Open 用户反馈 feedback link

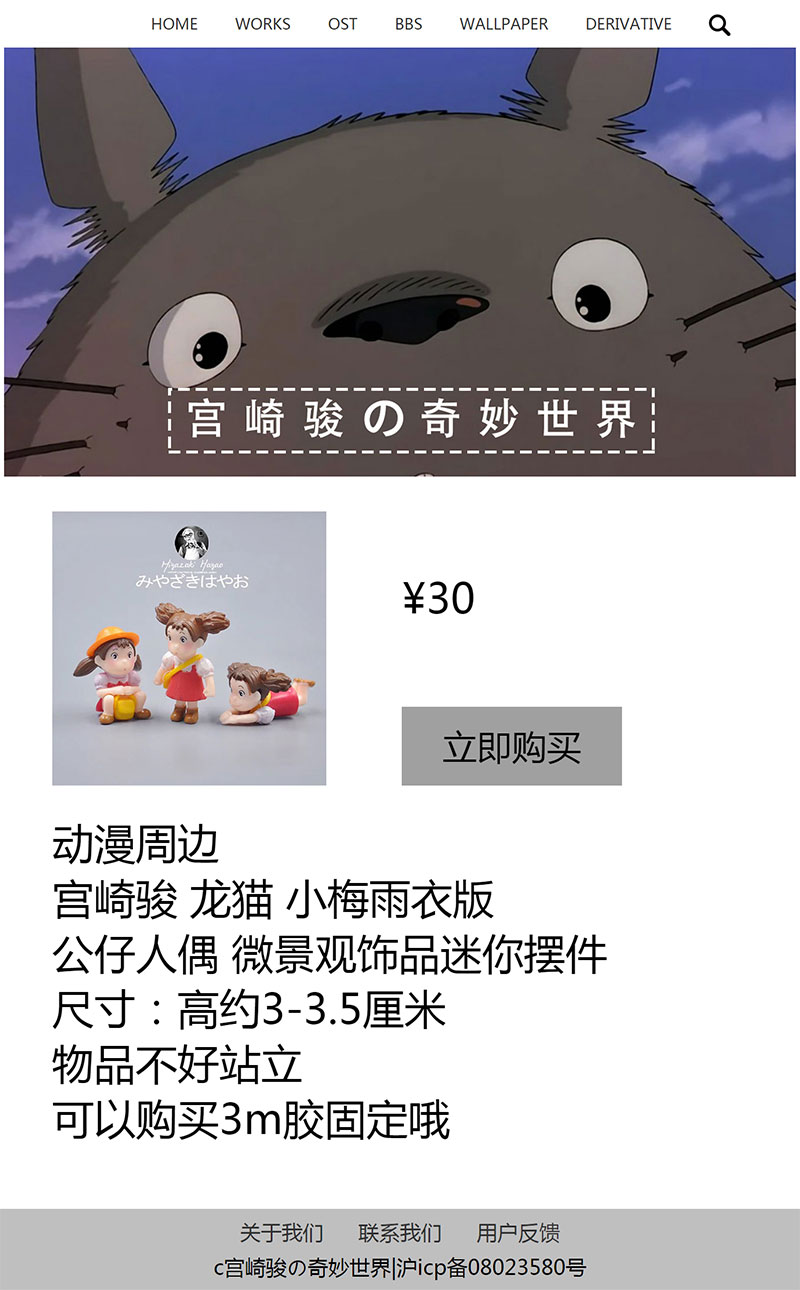pyautogui.click(x=518, y=1232)
